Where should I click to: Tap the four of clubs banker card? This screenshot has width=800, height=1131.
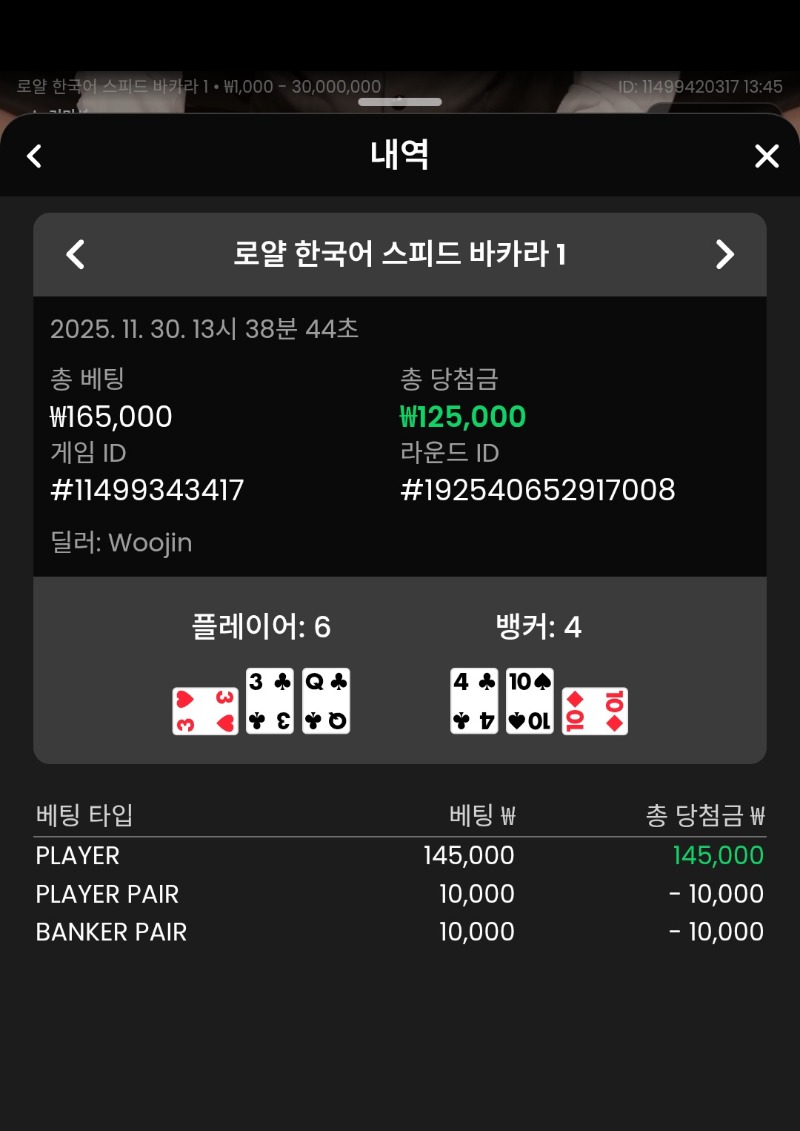click(x=473, y=700)
